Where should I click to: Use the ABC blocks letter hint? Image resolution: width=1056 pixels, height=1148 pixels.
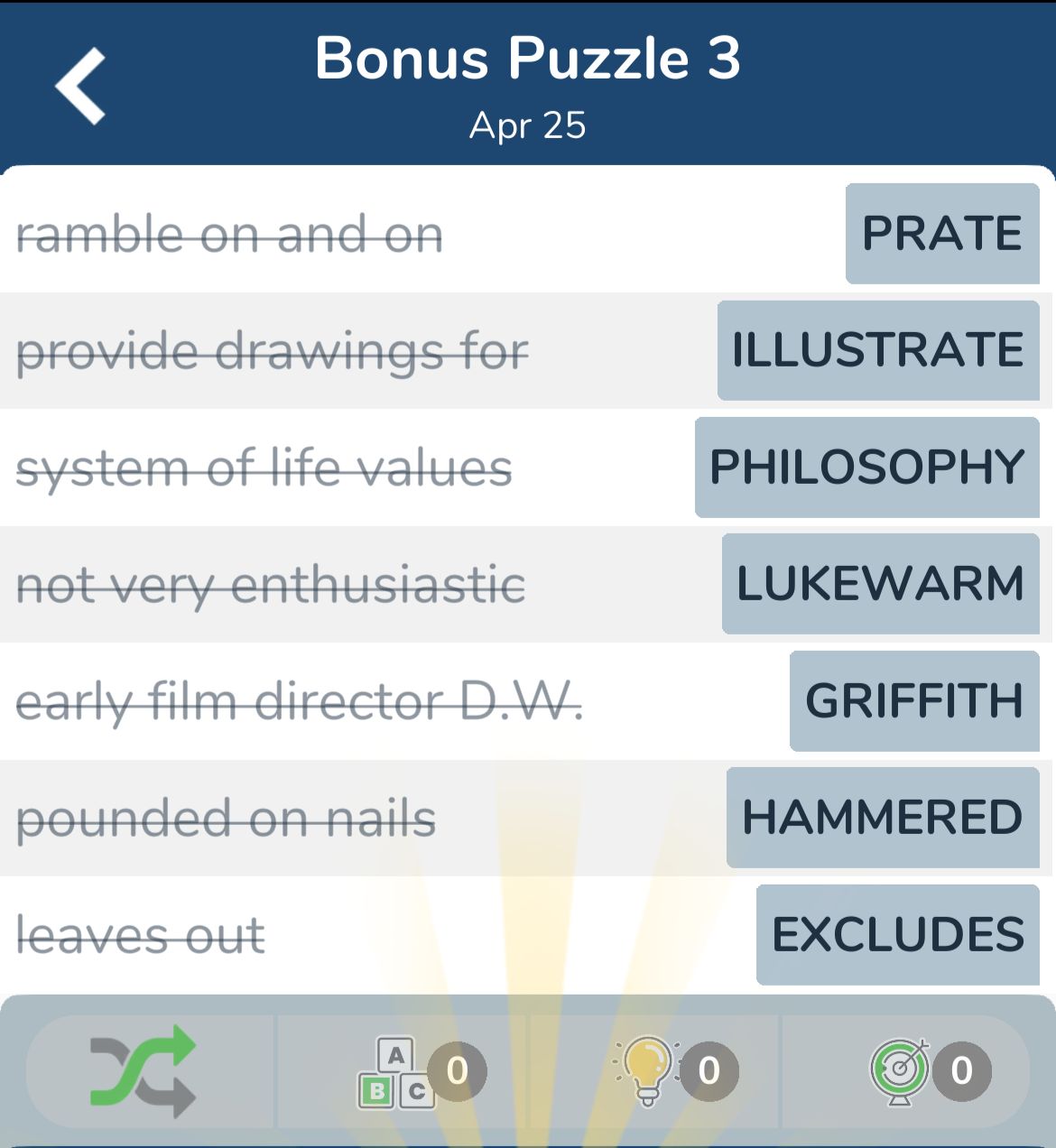(x=397, y=1071)
